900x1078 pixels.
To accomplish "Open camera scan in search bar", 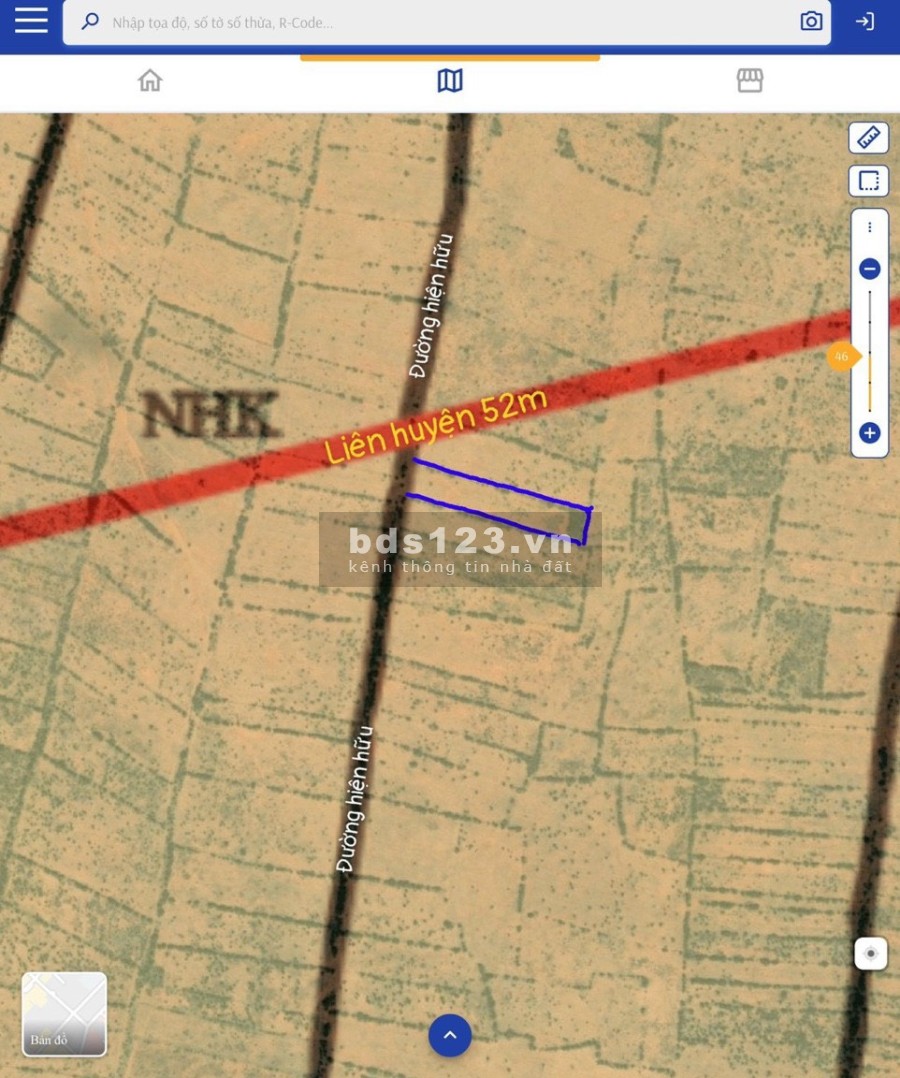I will tap(811, 22).
